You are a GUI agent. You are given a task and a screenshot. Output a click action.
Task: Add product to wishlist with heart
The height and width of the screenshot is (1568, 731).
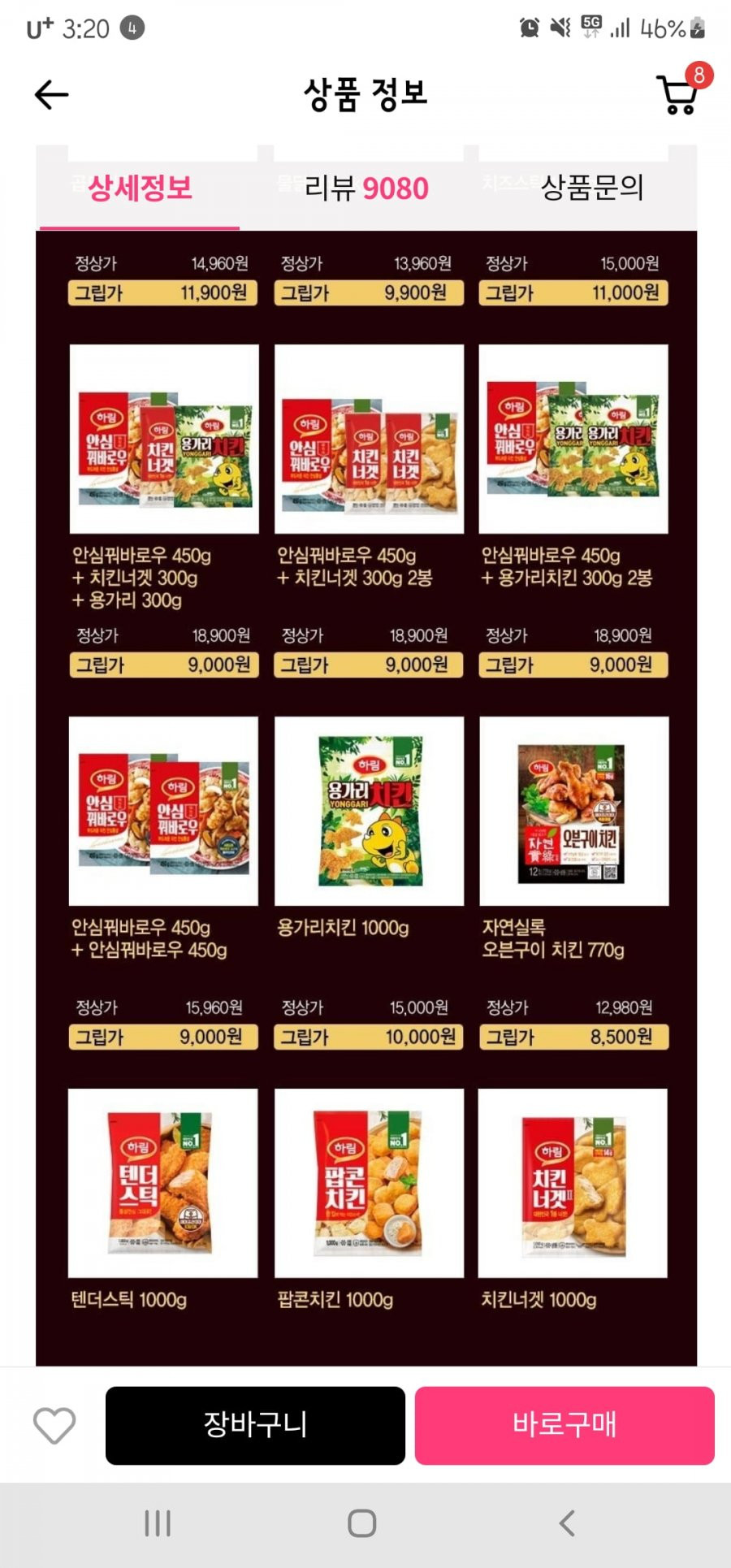(x=54, y=1426)
